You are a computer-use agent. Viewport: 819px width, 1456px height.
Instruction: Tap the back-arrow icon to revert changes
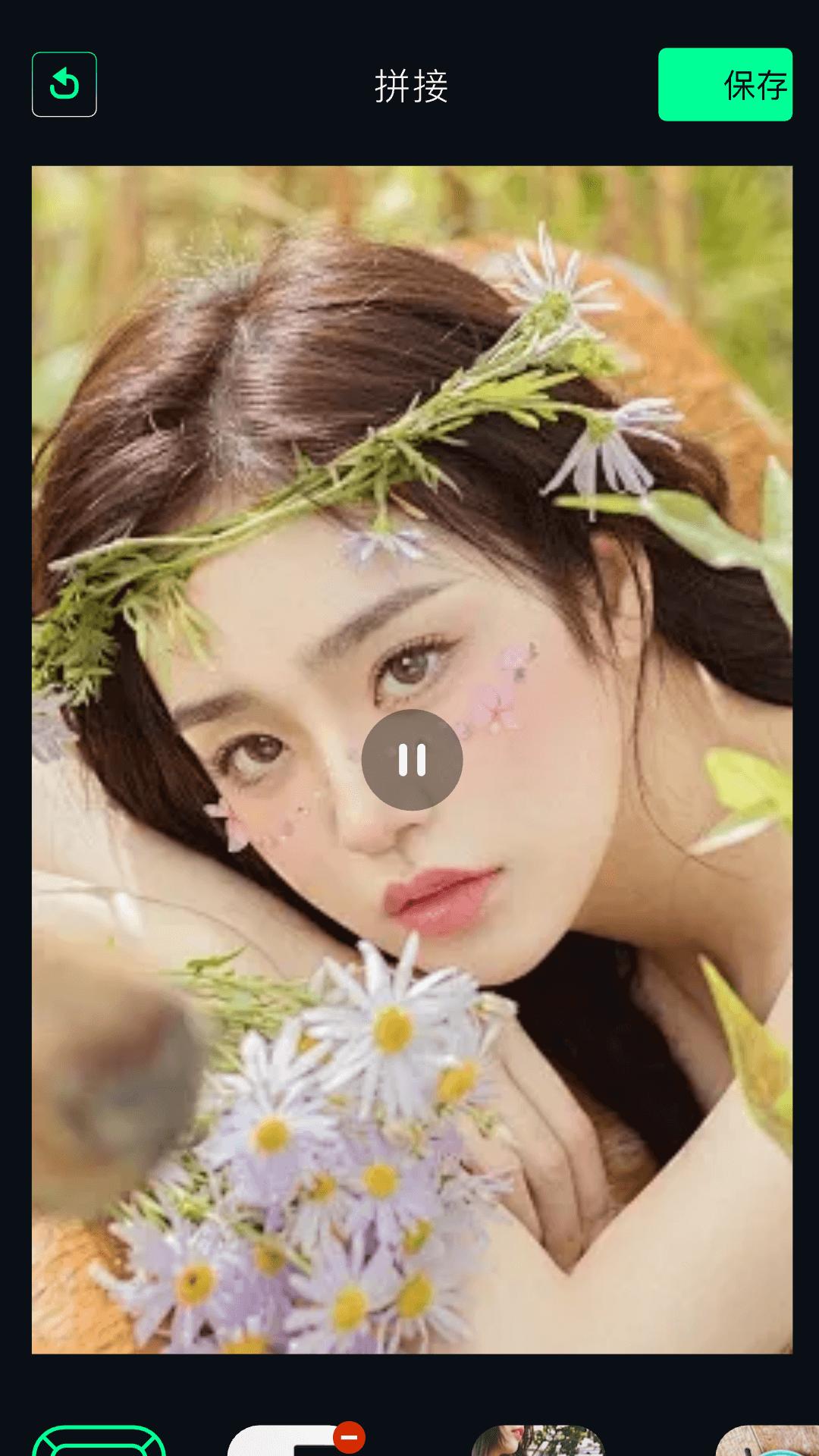64,85
